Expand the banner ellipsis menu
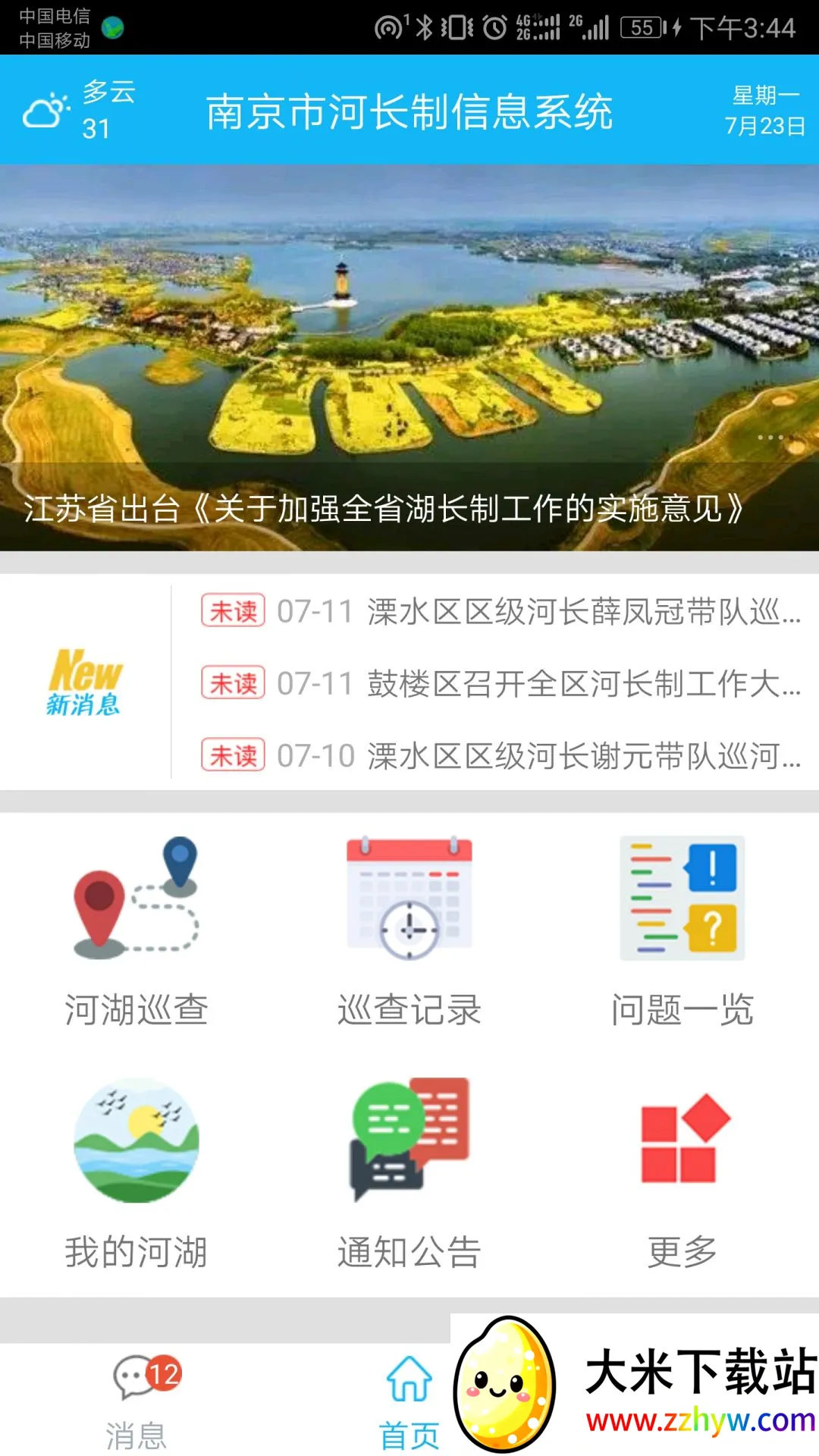The height and width of the screenshot is (1456, 819). [x=773, y=438]
